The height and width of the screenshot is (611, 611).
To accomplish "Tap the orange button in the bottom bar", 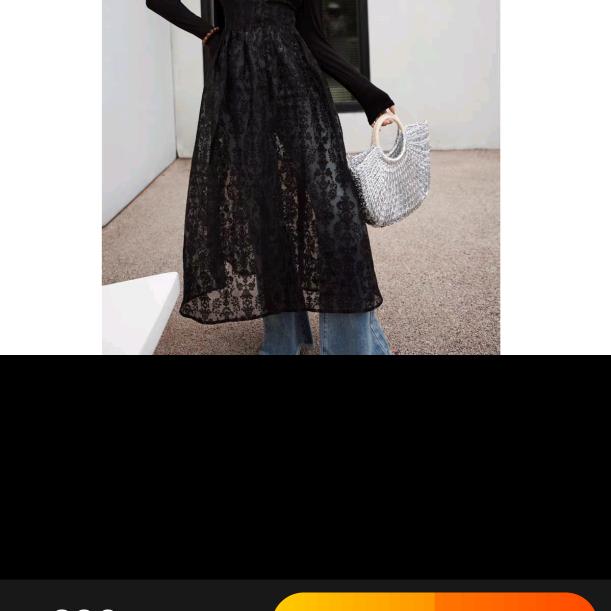I will 515,602.
